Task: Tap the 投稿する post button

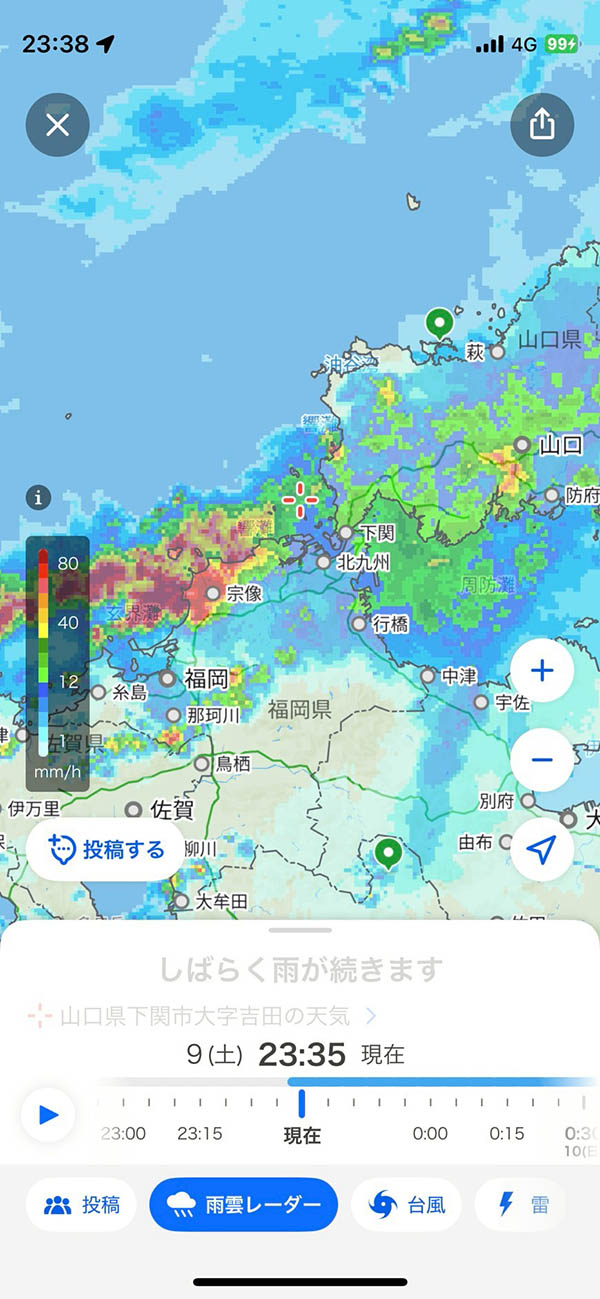Action: click(x=106, y=850)
